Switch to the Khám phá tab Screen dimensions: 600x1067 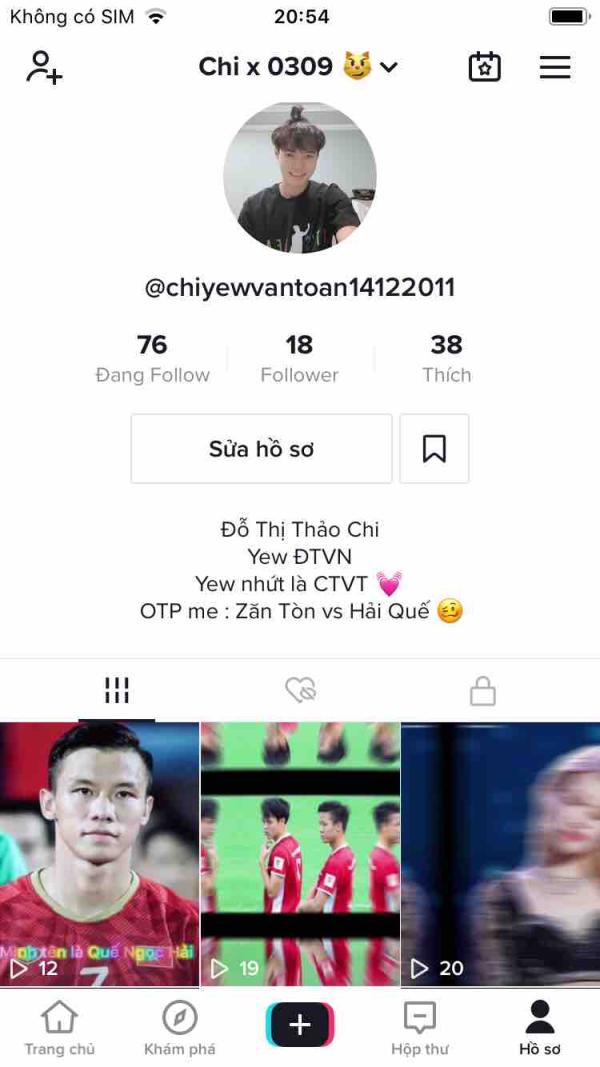(x=180, y=1028)
